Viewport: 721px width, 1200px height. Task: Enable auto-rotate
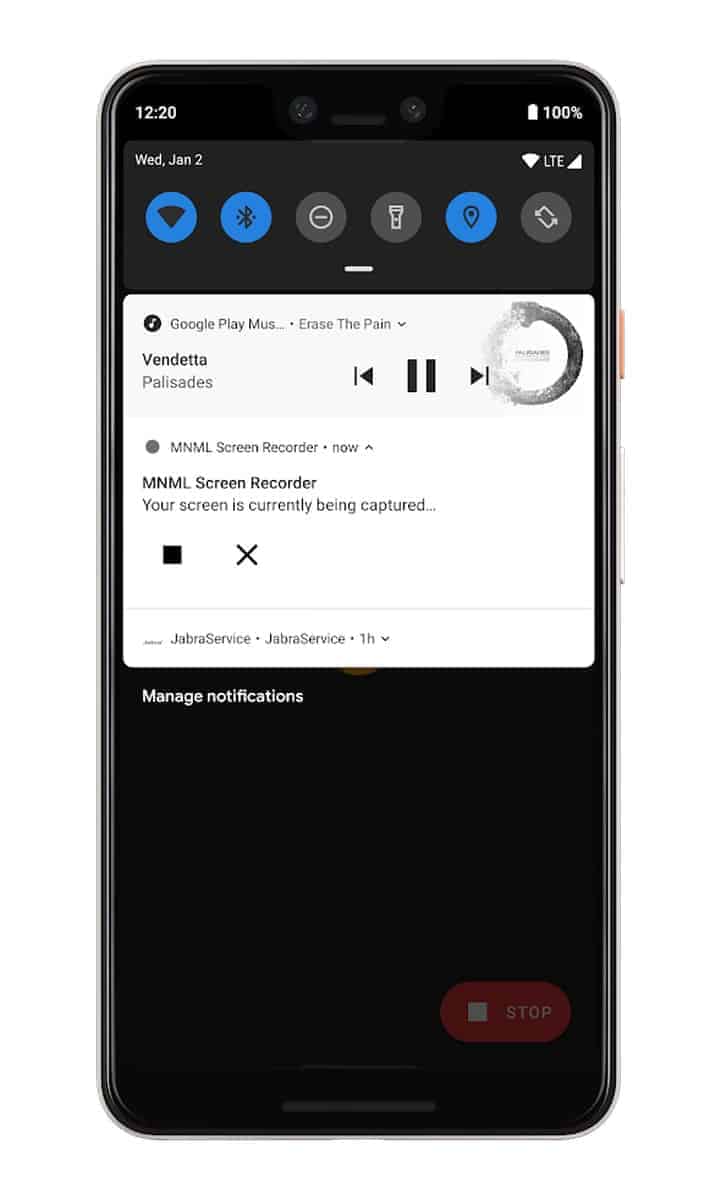pyautogui.click(x=546, y=217)
